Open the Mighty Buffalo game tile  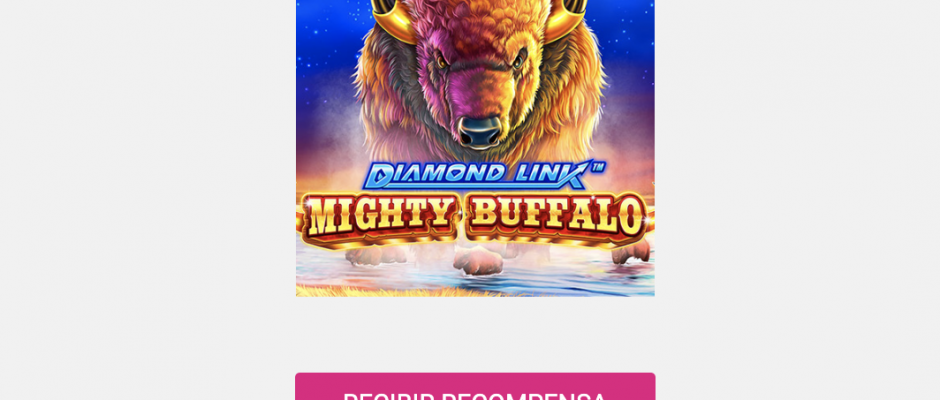[x=475, y=148]
